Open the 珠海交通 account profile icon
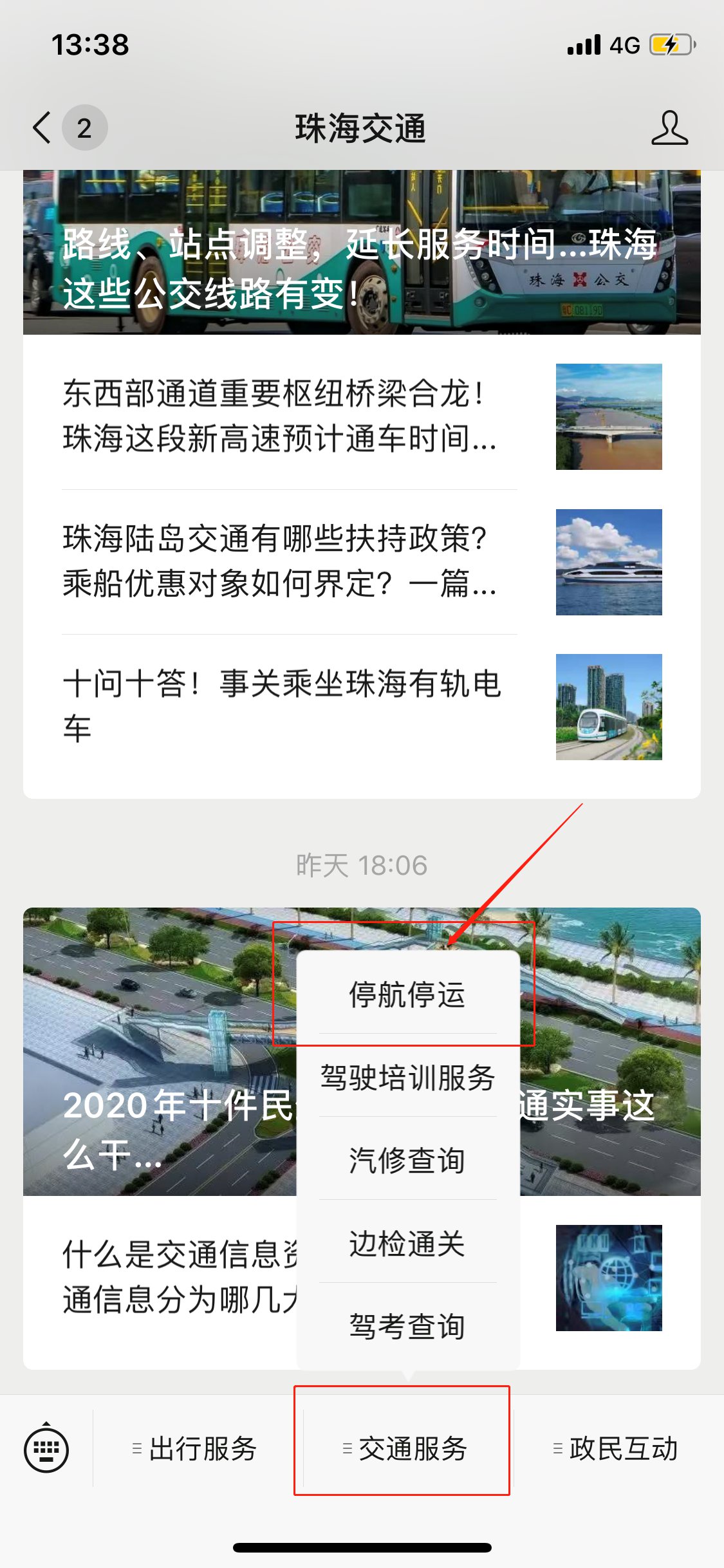724x1568 pixels. 669,127
